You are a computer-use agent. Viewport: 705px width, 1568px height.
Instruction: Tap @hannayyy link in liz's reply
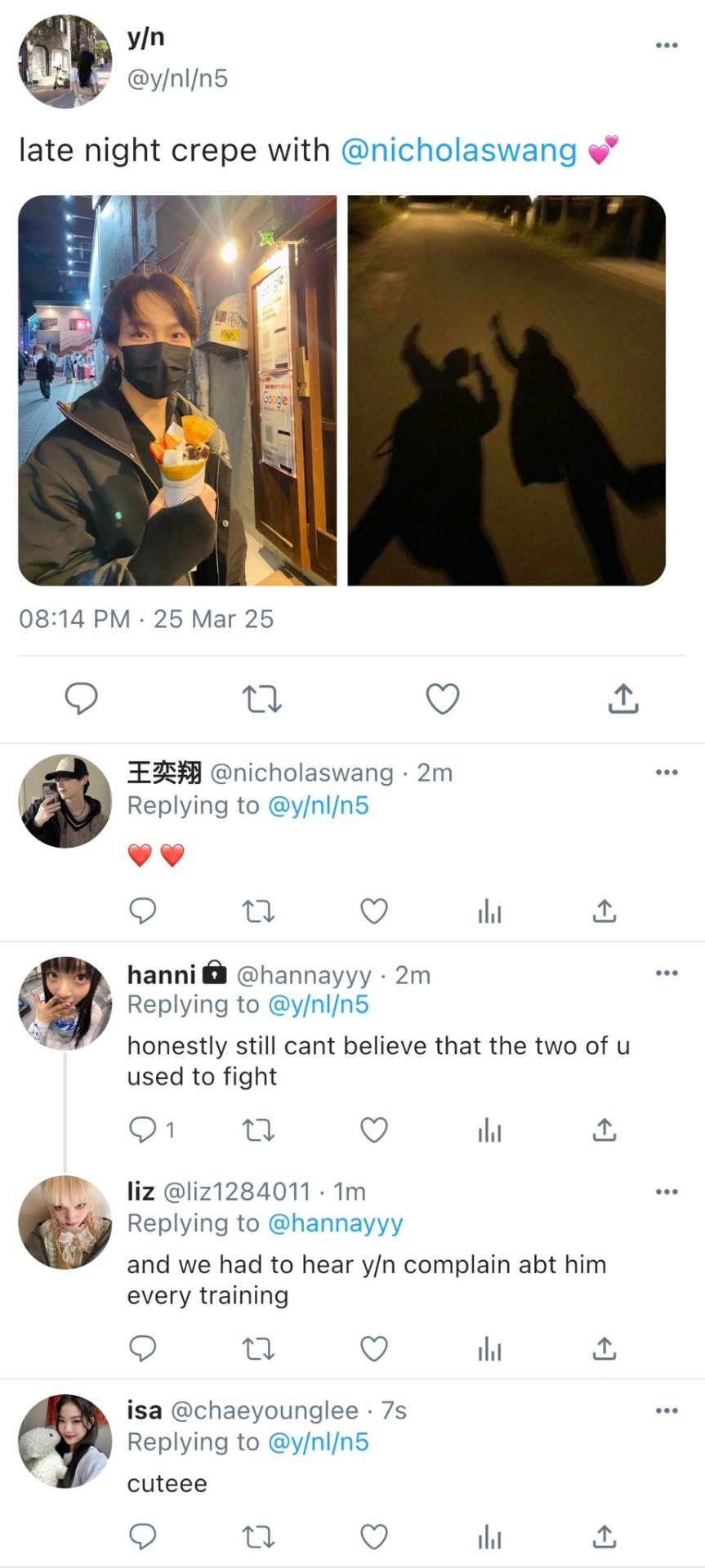335,1223
